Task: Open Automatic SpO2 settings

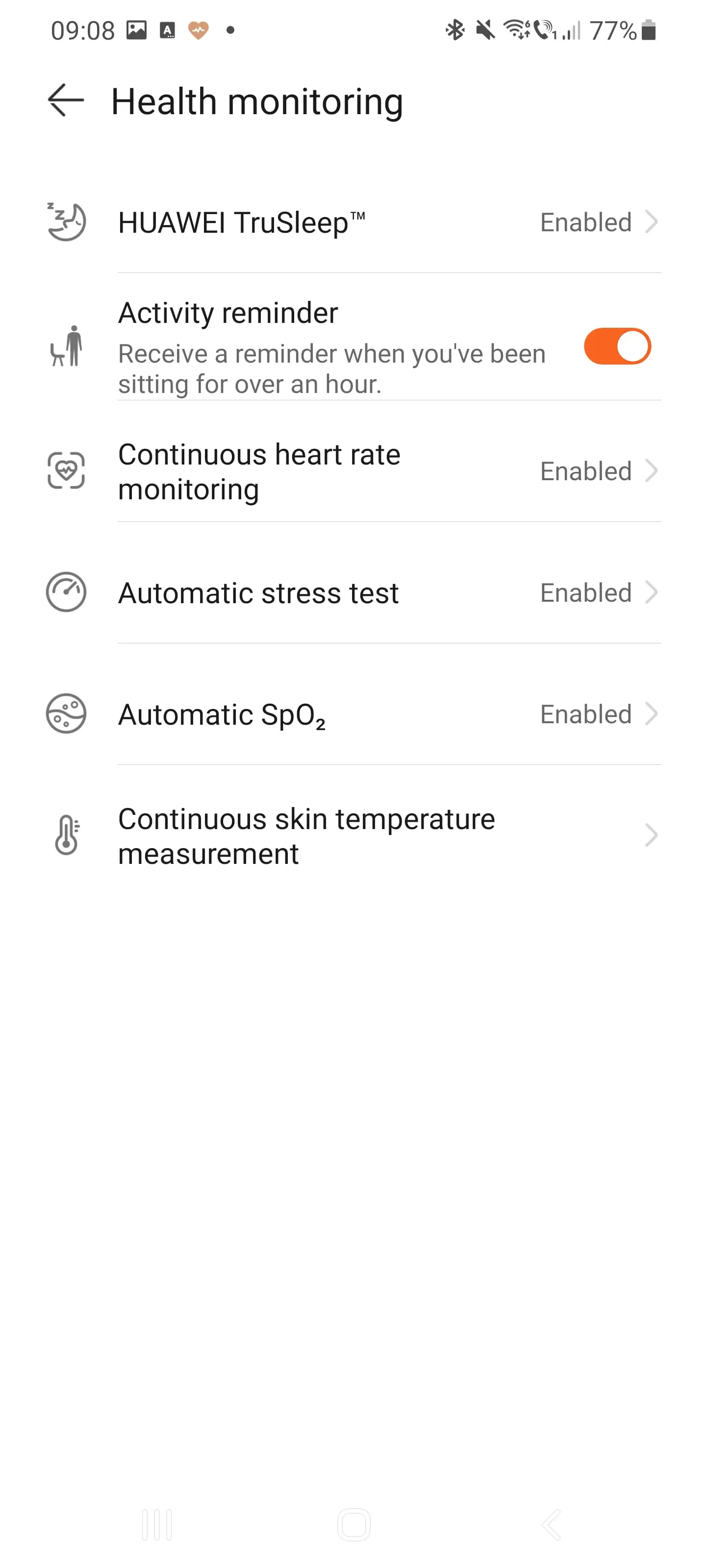Action: (x=353, y=714)
